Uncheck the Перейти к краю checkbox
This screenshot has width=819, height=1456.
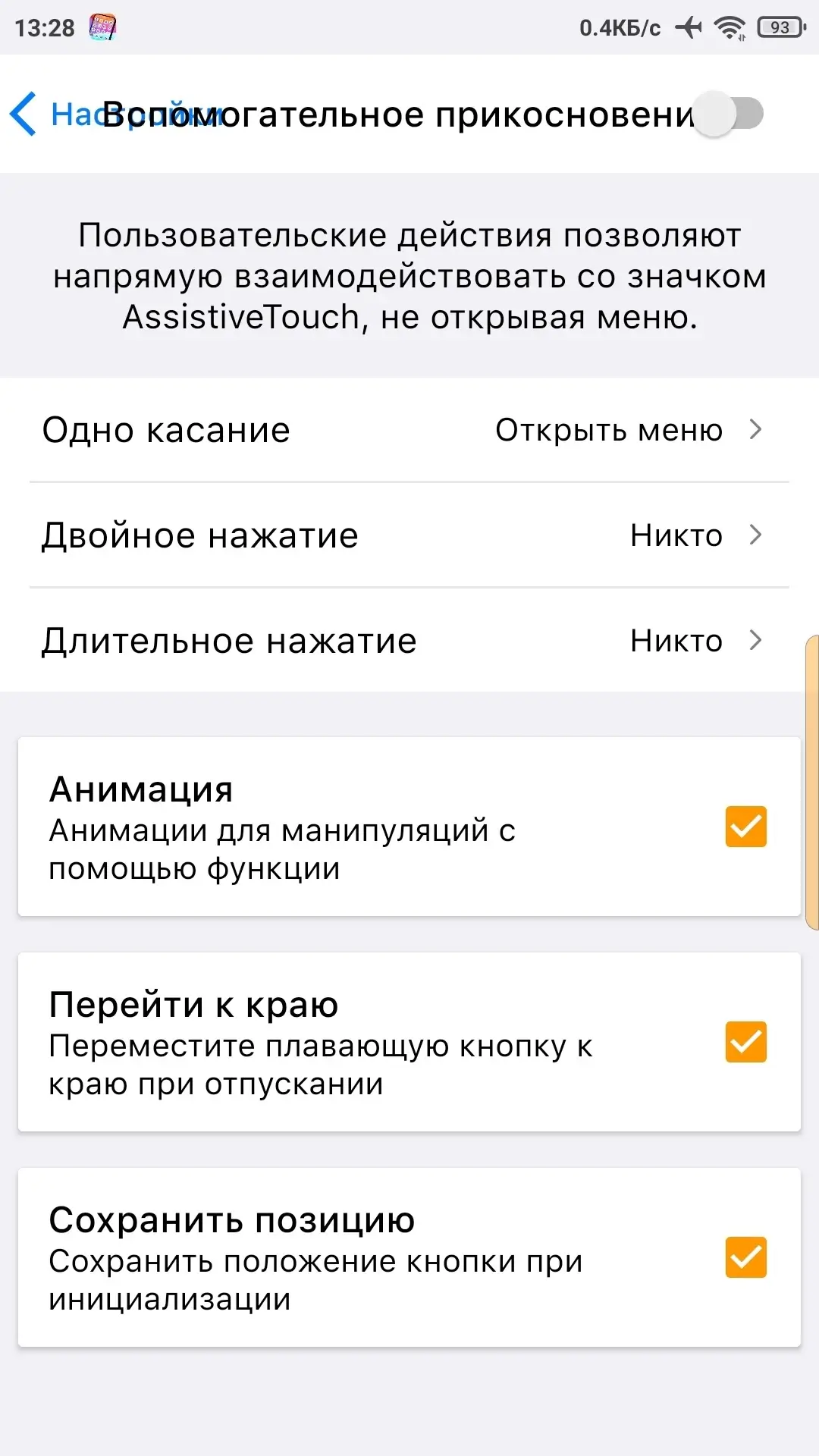pos(746,1042)
